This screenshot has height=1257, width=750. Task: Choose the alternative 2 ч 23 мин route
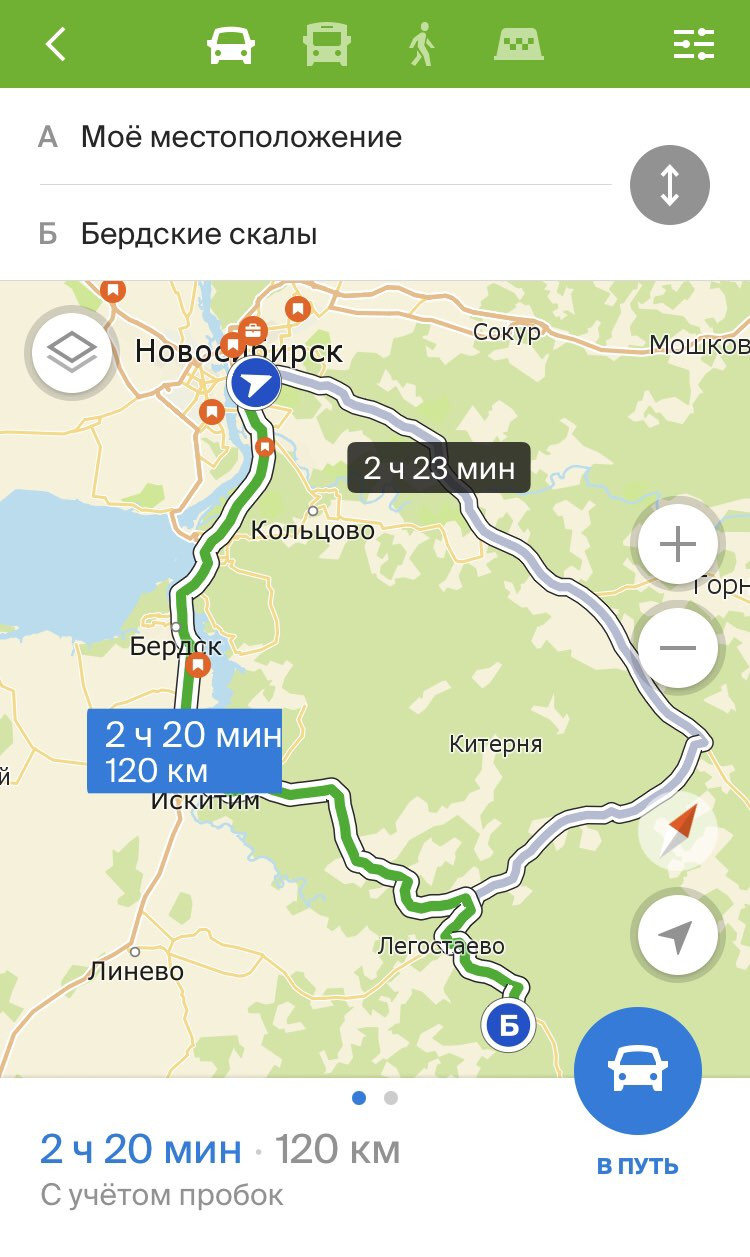[439, 467]
